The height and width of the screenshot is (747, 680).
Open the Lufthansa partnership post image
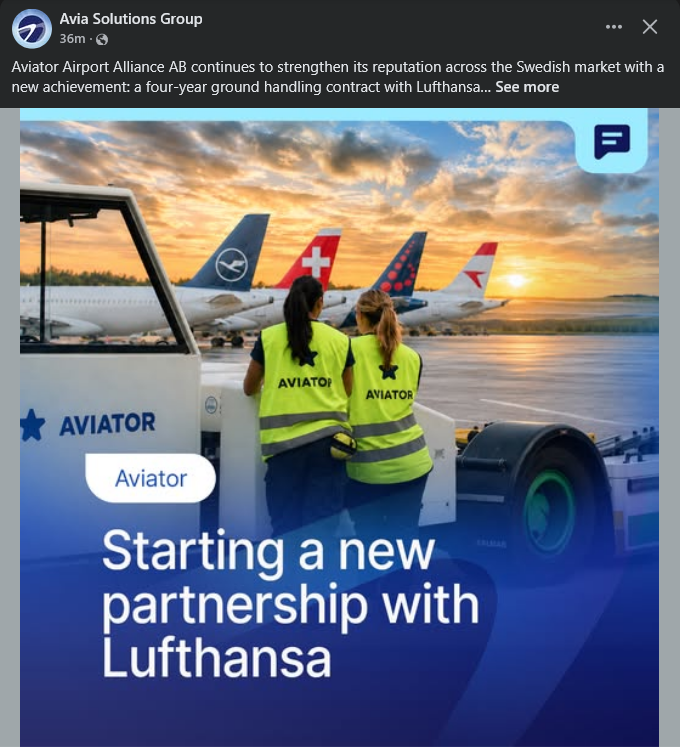339,427
